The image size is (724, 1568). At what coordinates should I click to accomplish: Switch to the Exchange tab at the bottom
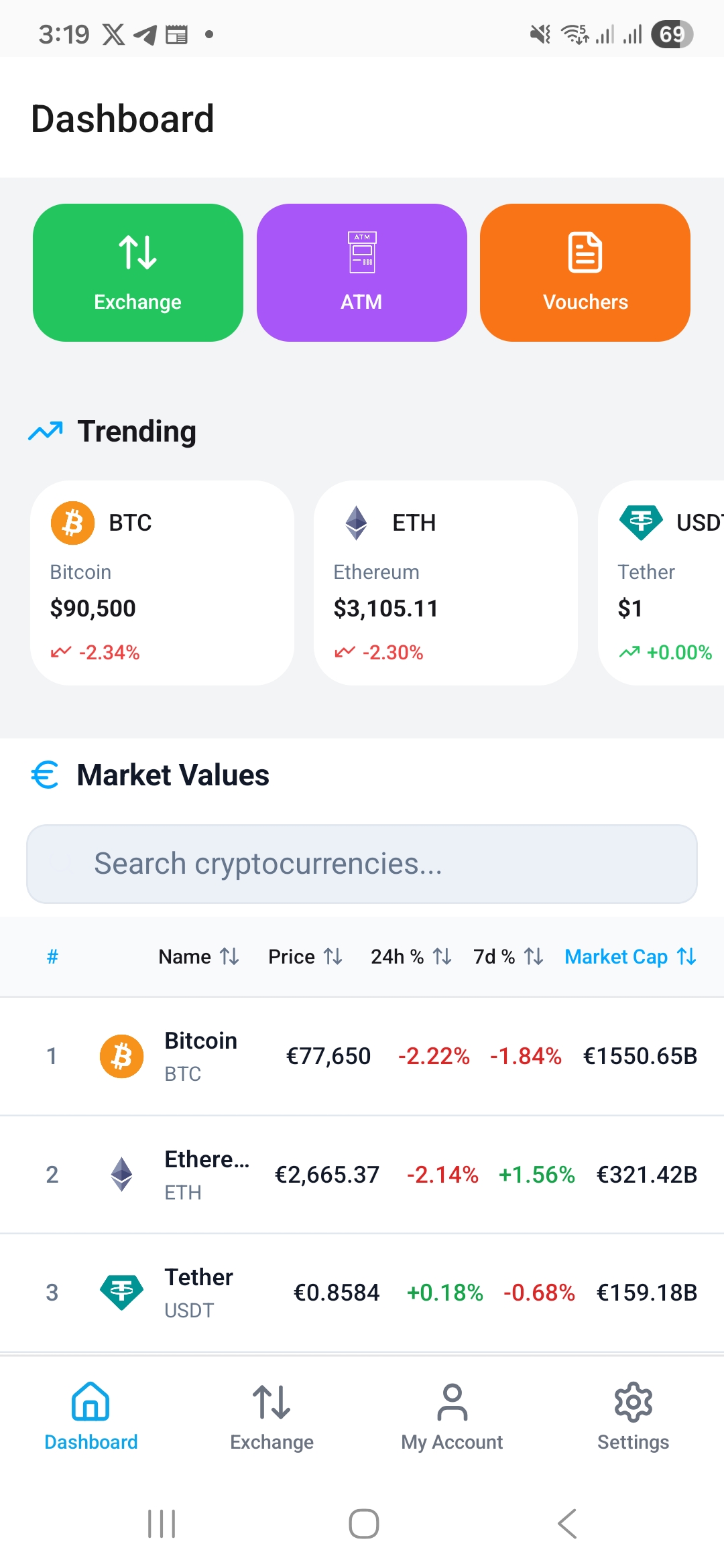pyautogui.click(x=271, y=1414)
